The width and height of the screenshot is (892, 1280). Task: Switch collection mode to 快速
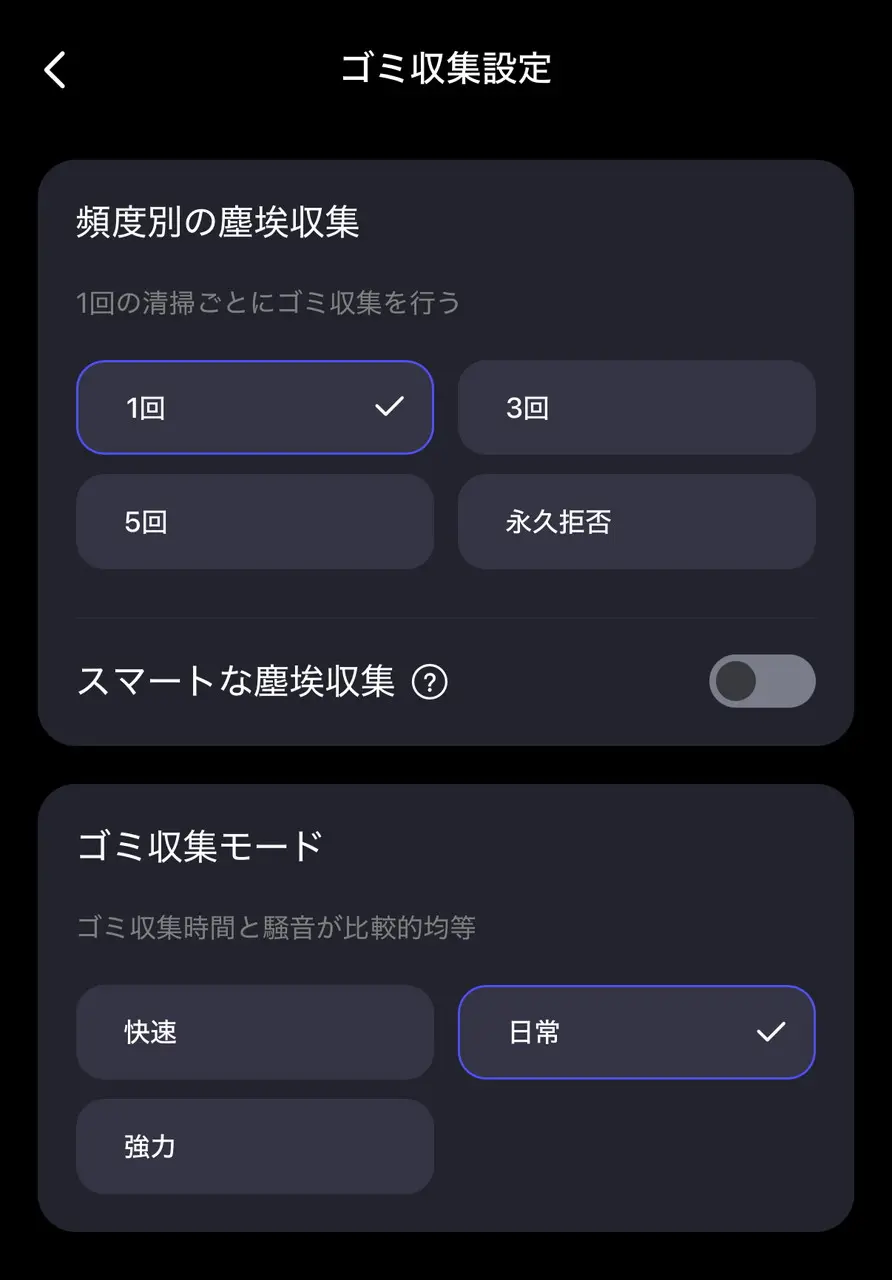255,1032
